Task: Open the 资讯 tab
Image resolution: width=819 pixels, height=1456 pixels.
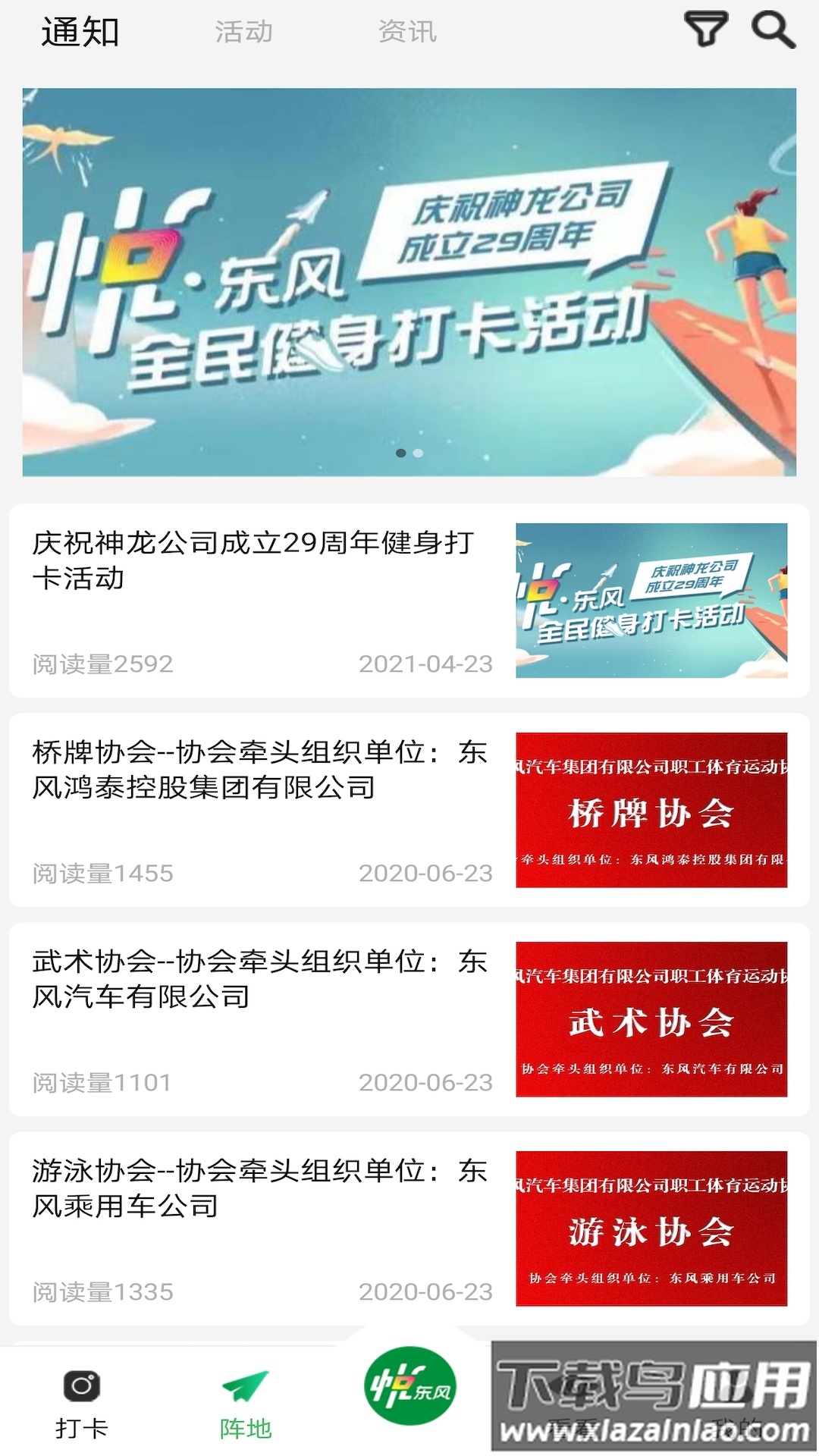Action: pyautogui.click(x=407, y=31)
